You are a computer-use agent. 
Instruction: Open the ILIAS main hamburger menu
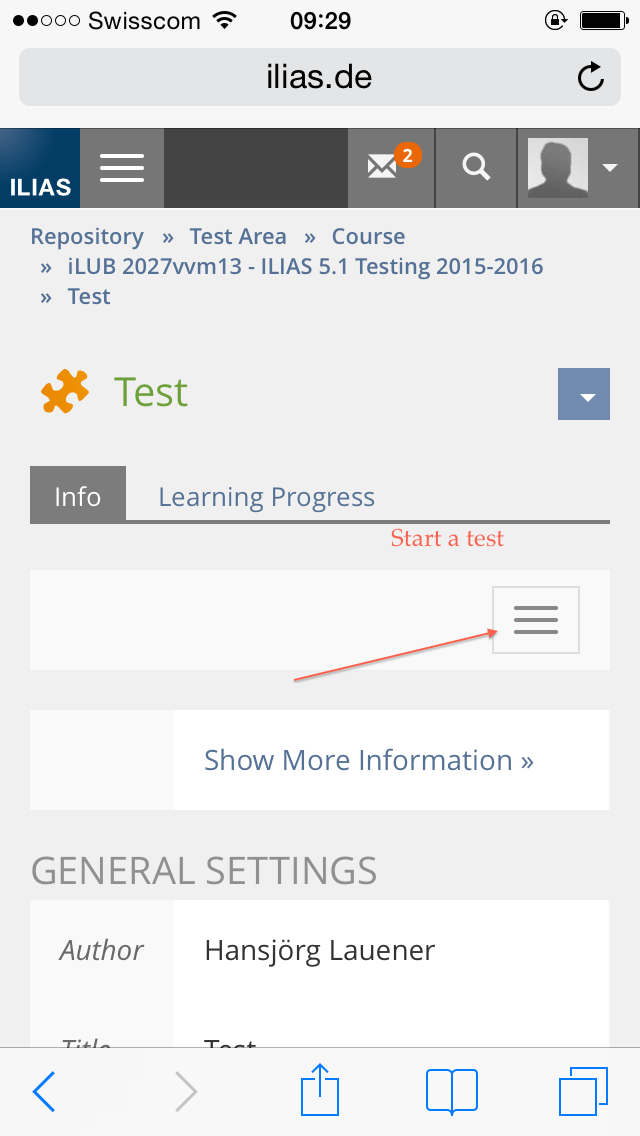click(x=122, y=168)
